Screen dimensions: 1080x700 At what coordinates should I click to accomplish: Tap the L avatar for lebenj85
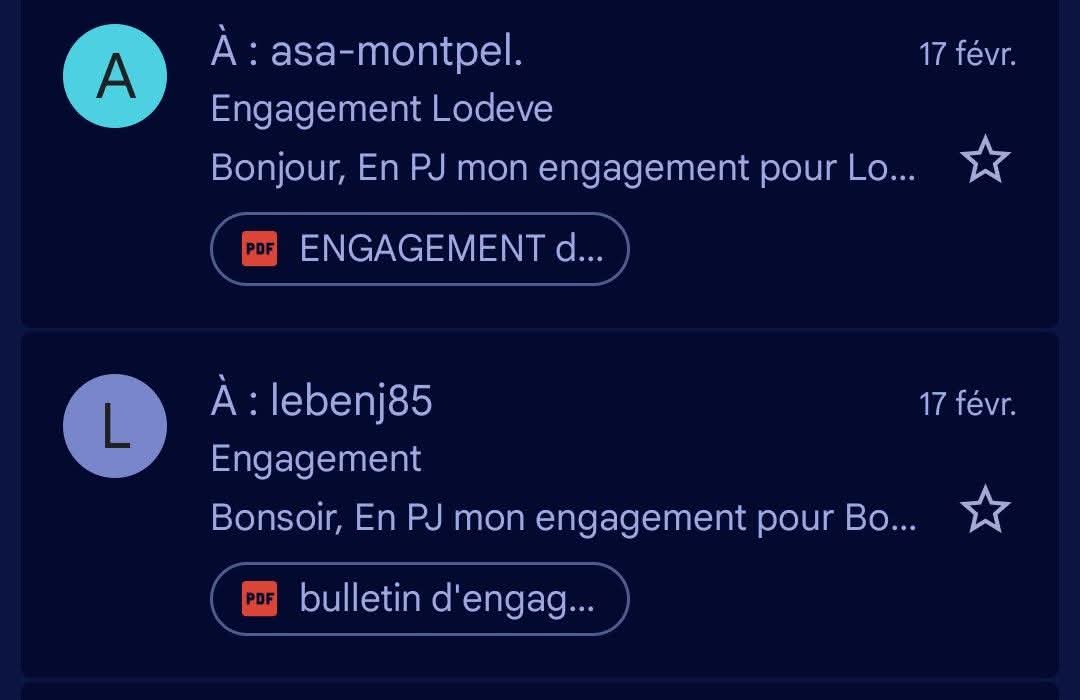click(x=115, y=426)
